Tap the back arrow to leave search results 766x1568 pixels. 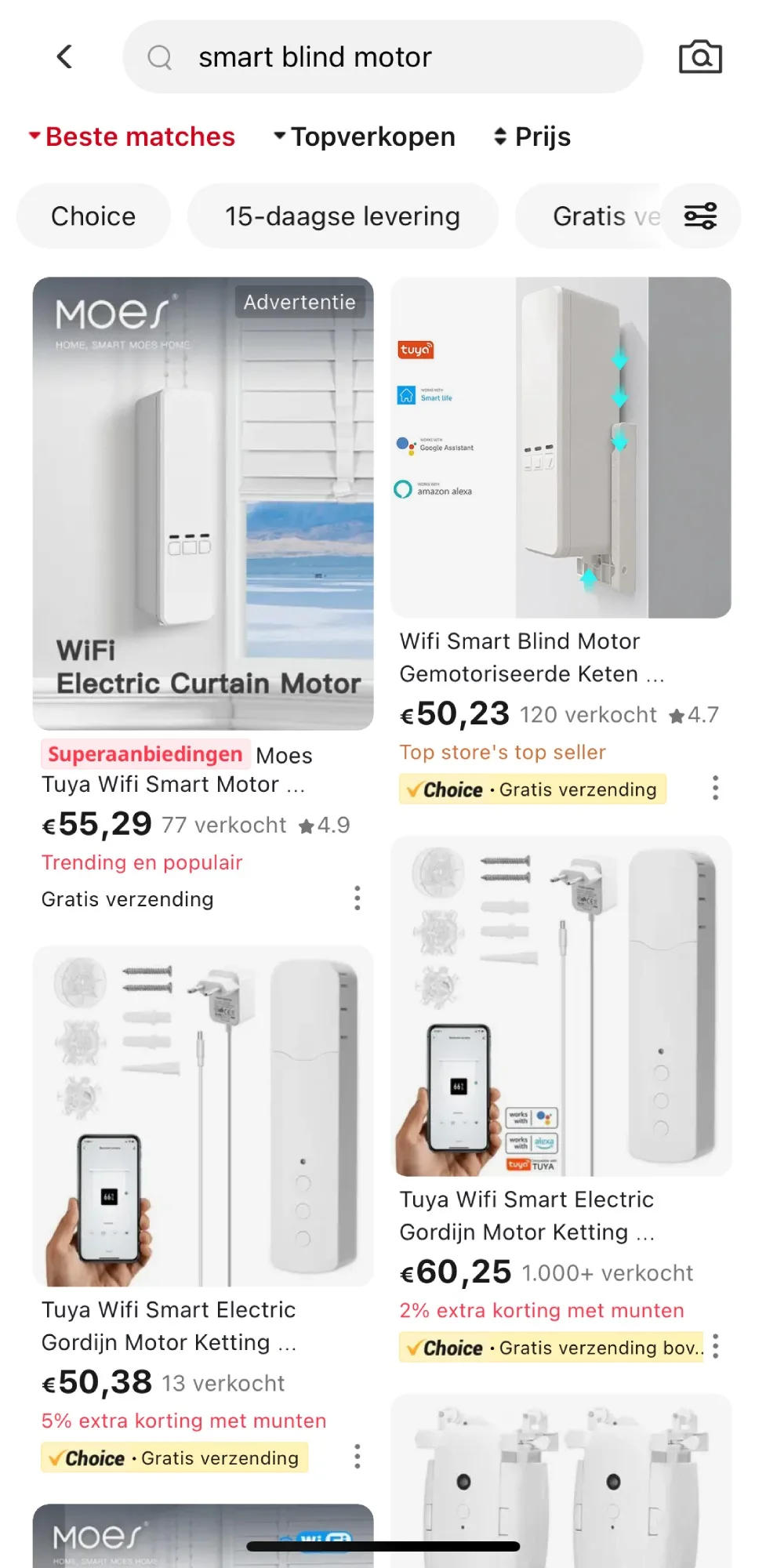tap(65, 56)
